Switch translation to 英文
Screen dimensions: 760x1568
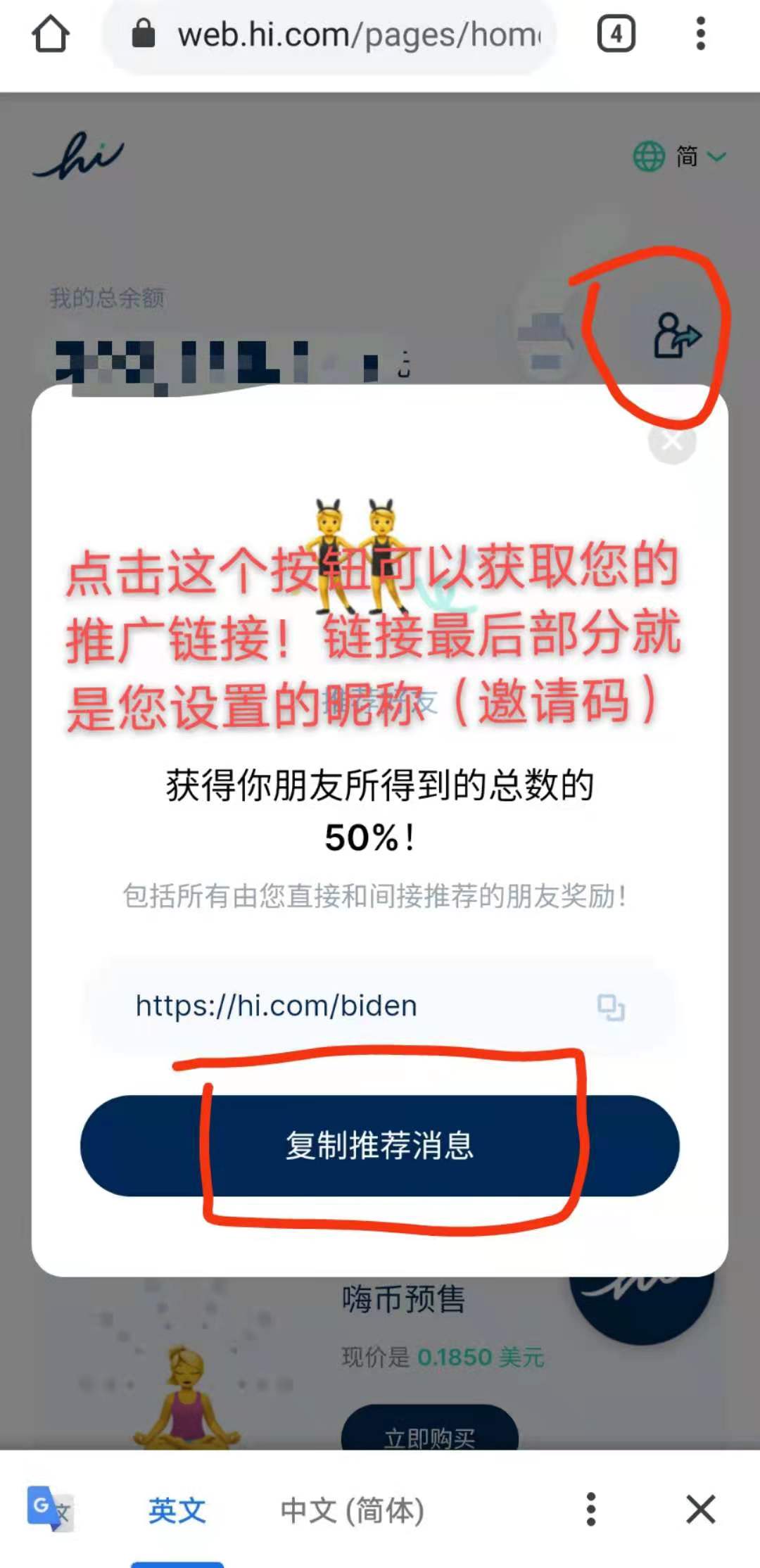(x=177, y=1510)
